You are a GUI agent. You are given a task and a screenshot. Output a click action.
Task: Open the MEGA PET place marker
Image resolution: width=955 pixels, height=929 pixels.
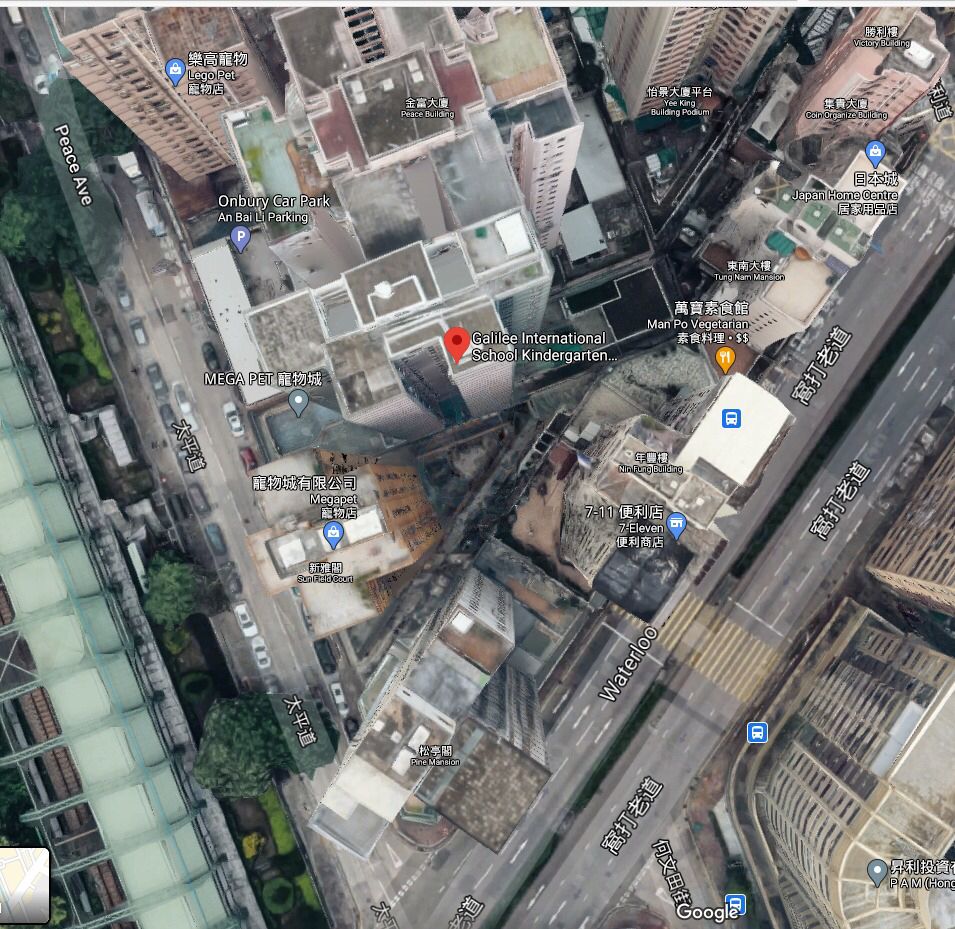point(298,402)
